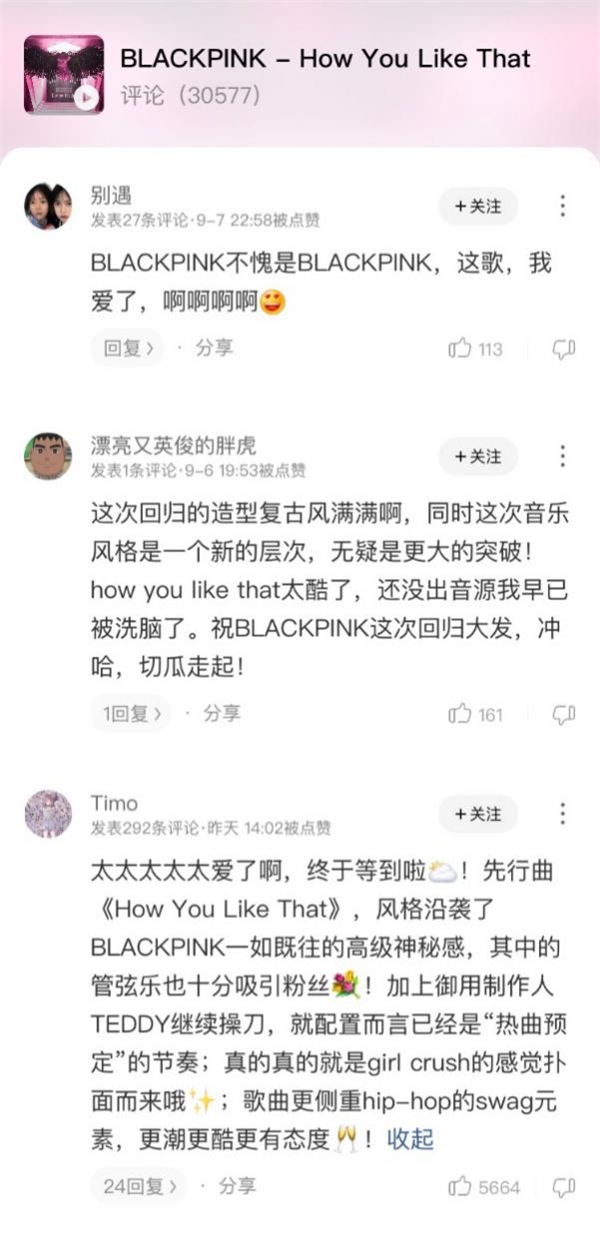Like Timo's comment with 5664 likes

[x=462, y=1187]
